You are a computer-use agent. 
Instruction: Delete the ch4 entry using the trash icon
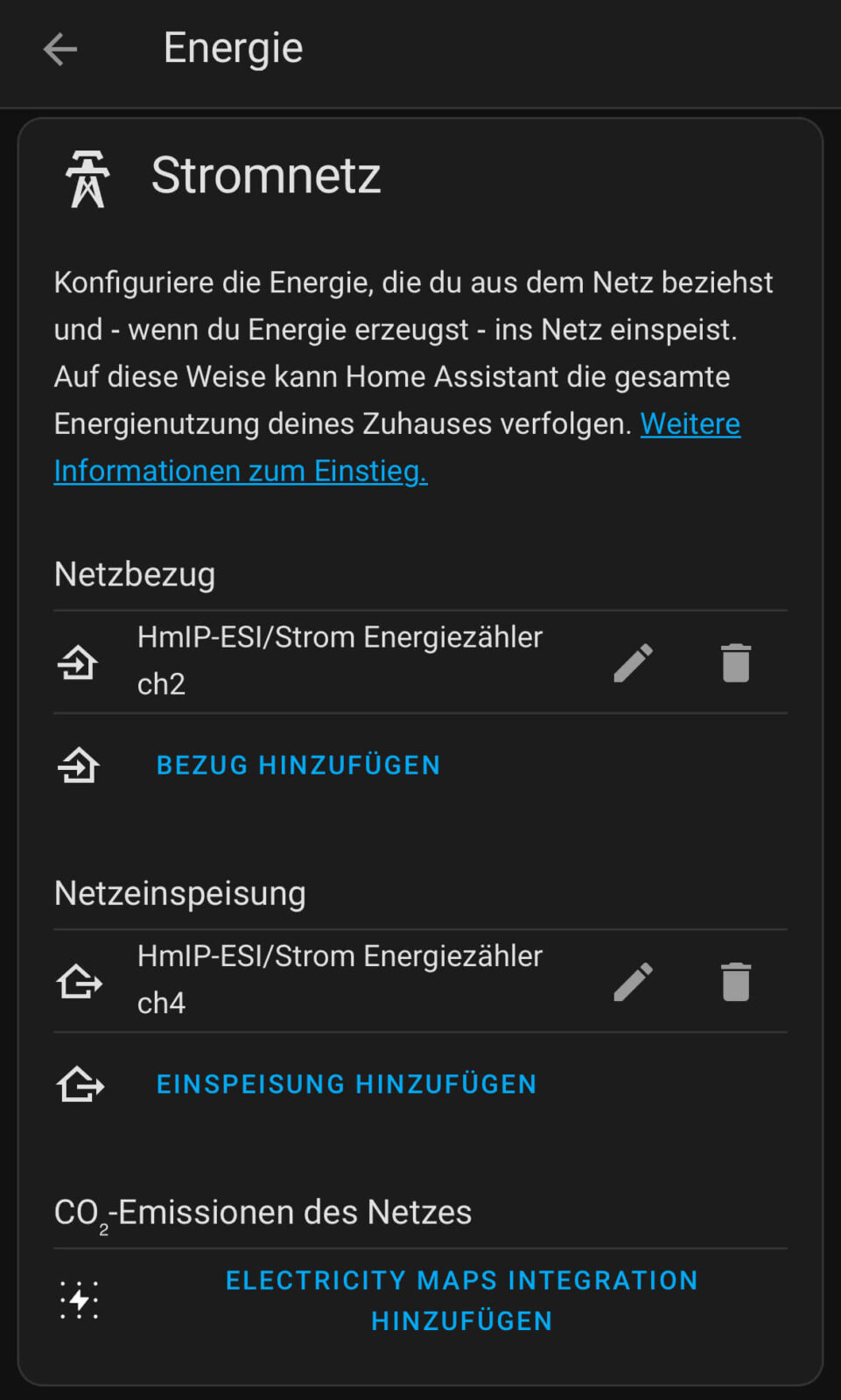[x=734, y=982]
